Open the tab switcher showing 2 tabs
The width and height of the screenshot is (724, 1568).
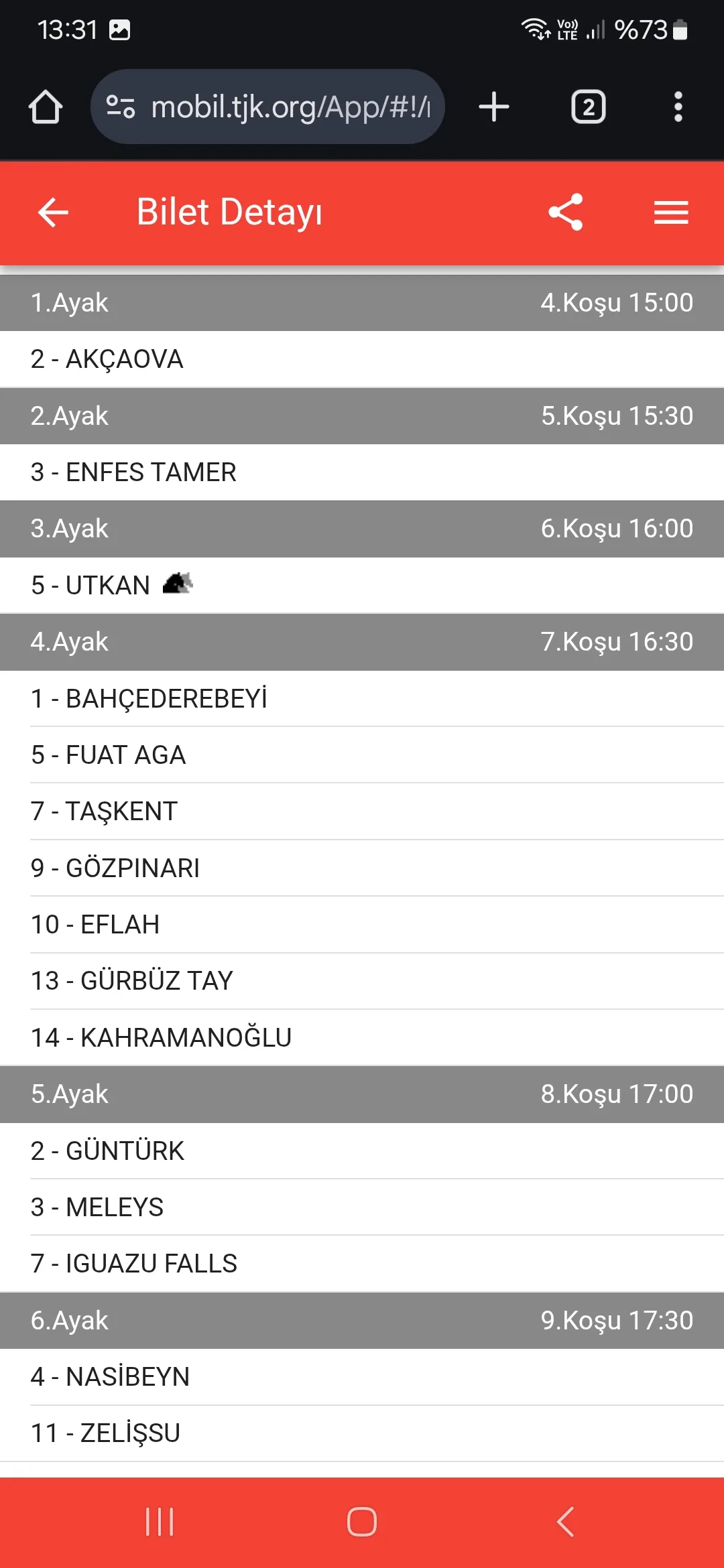point(588,107)
